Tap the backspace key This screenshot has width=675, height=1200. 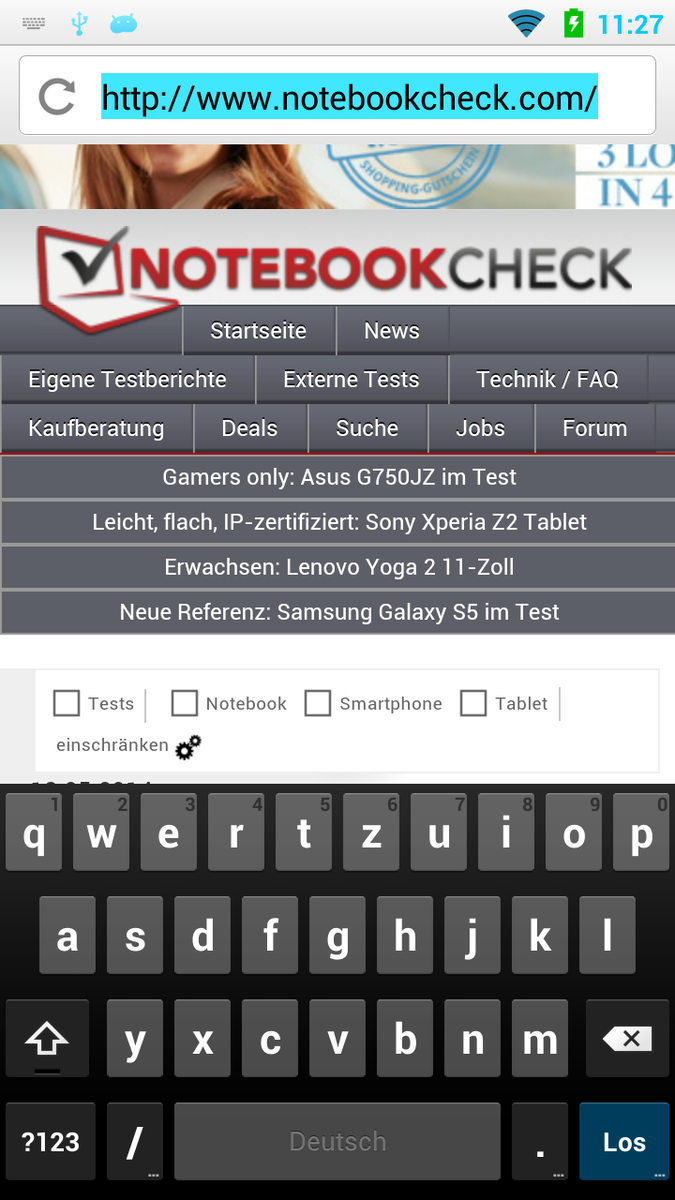pyautogui.click(x=627, y=1039)
